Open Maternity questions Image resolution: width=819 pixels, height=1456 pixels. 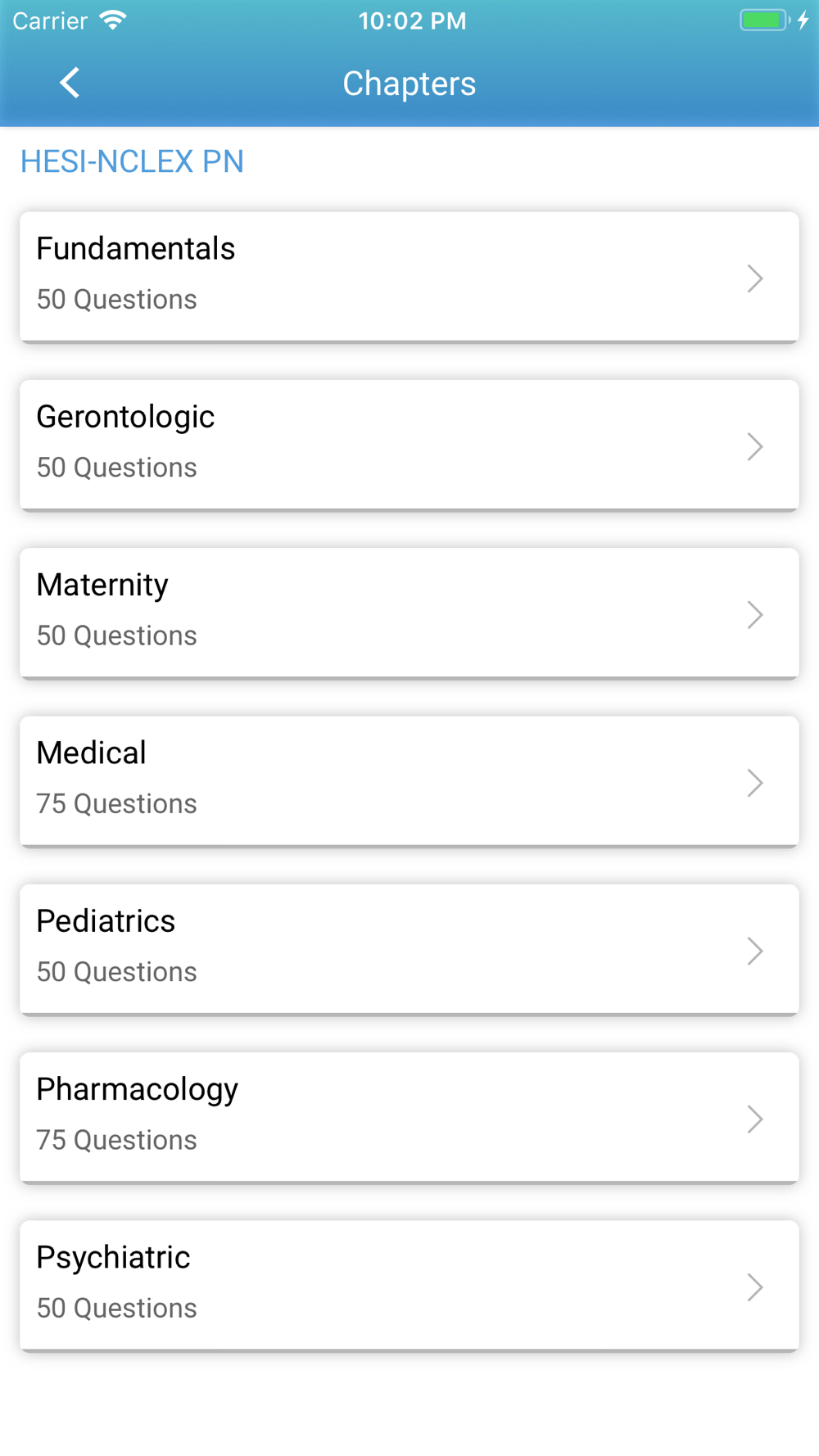[409, 613]
